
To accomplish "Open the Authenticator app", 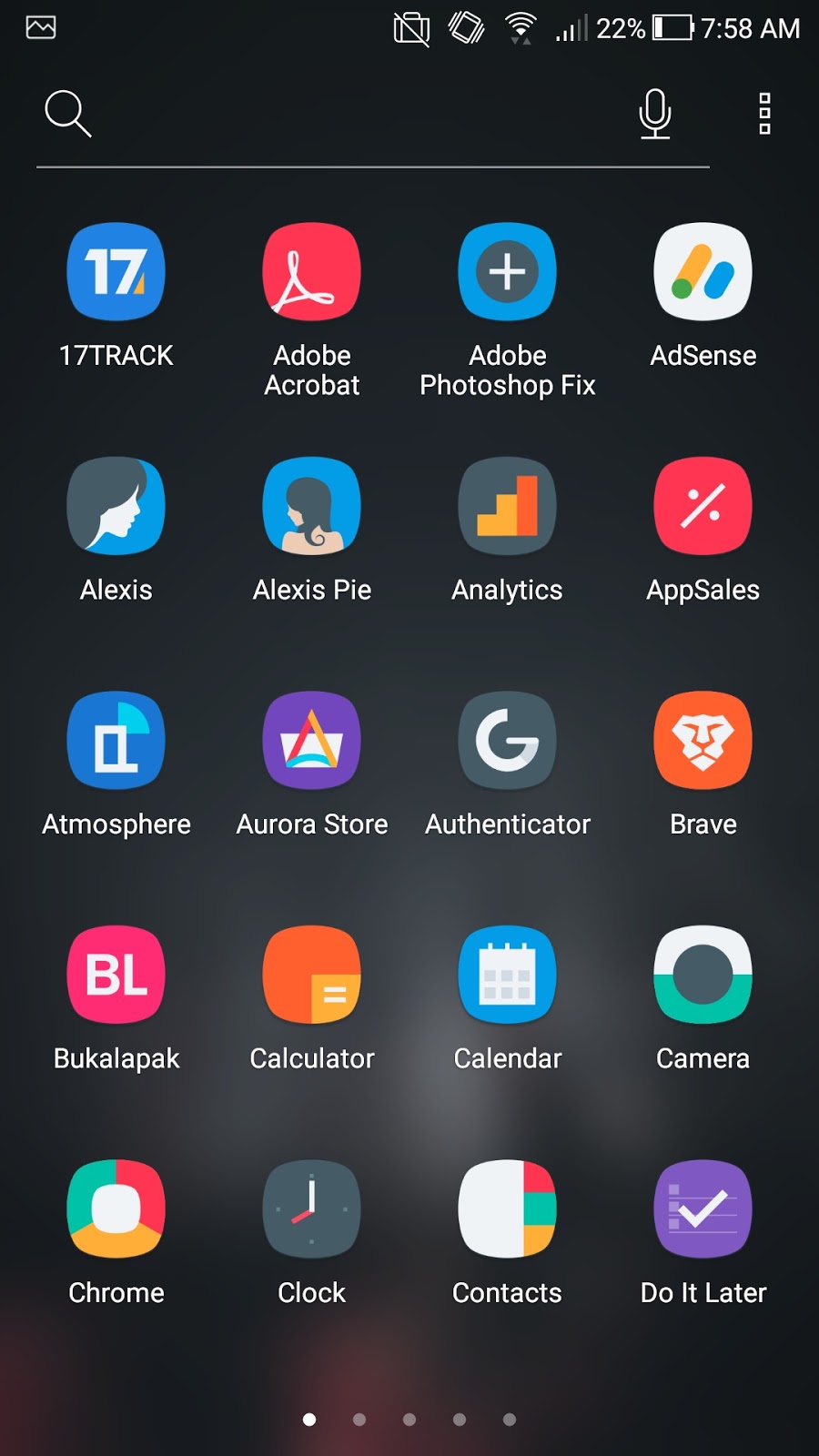I will coord(507,741).
